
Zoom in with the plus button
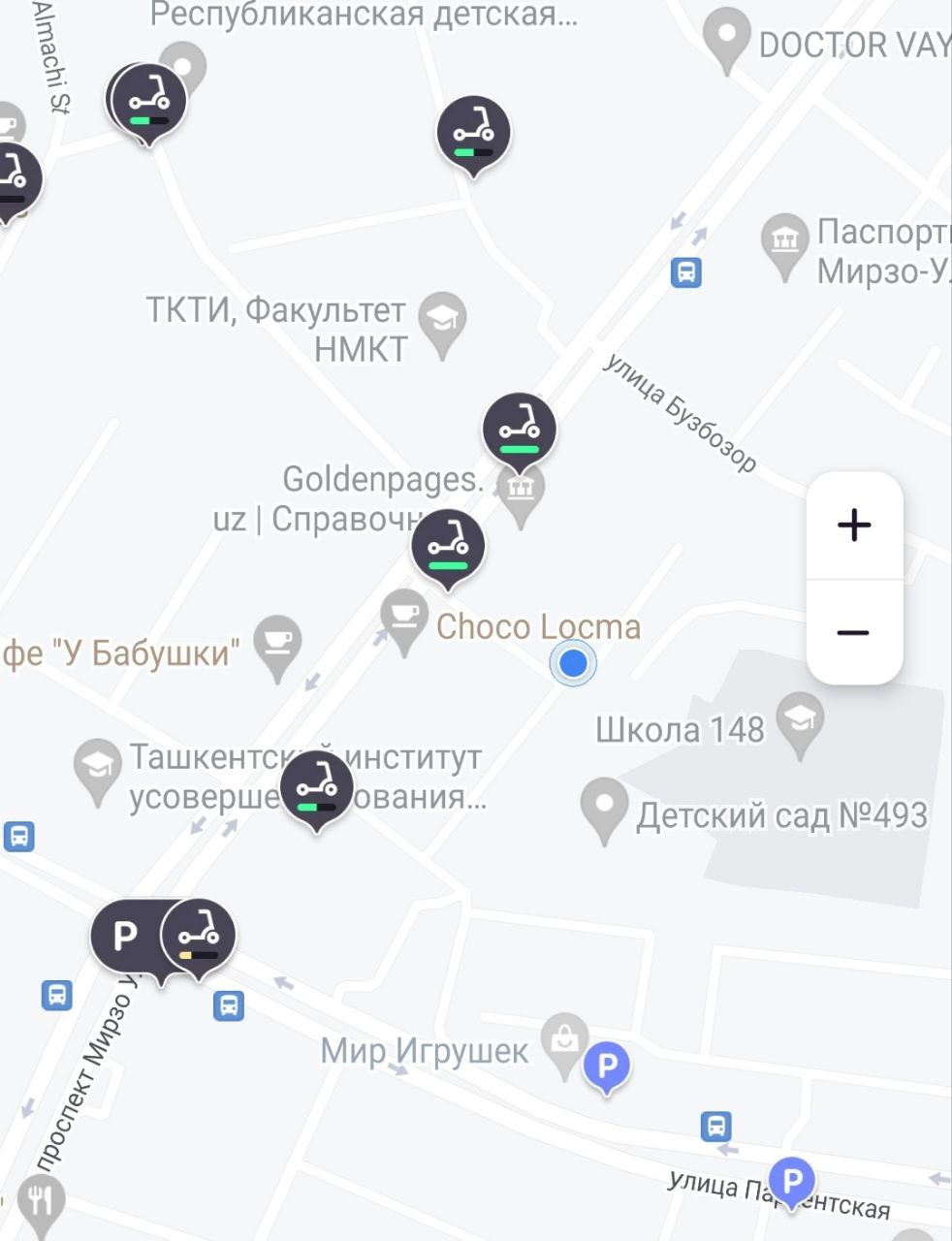coord(854,525)
